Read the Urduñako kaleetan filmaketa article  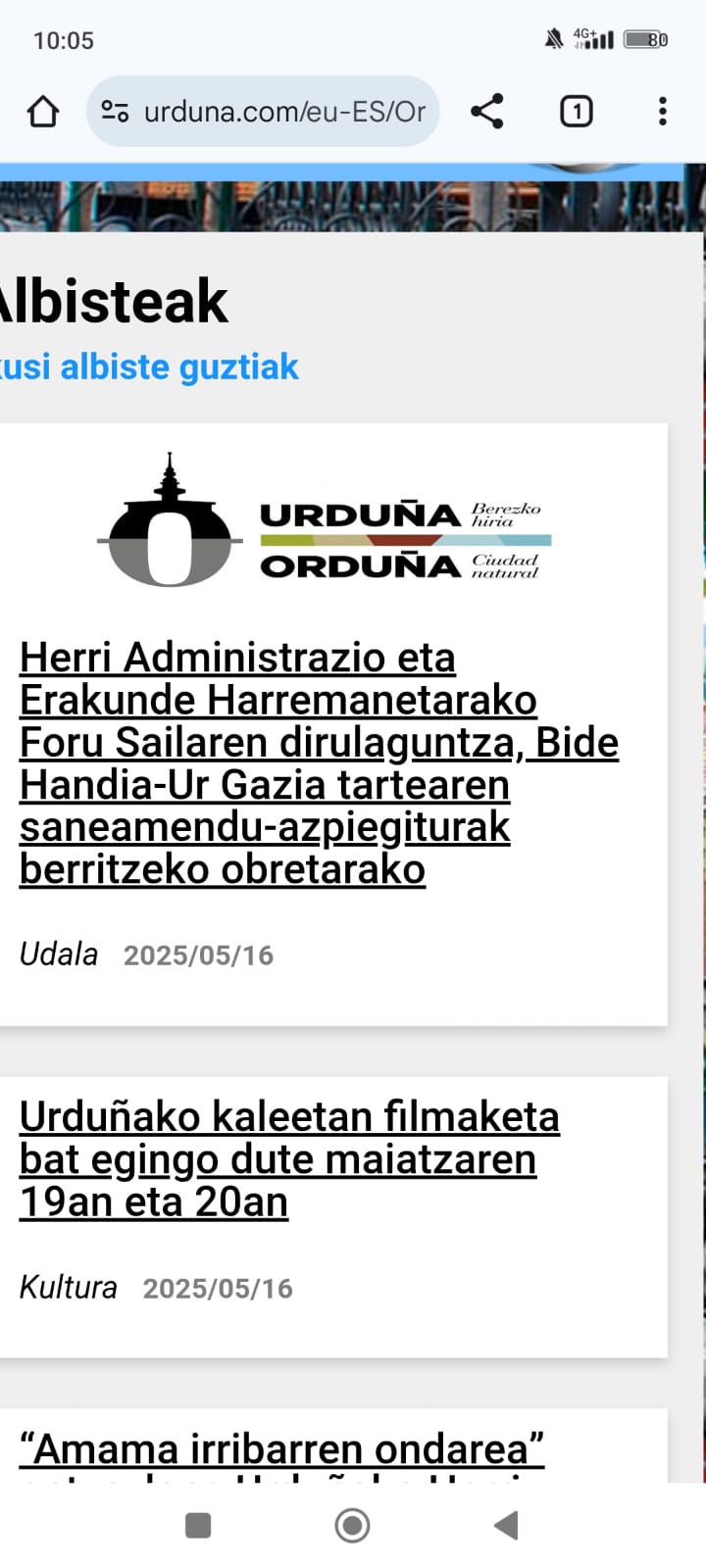point(289,1159)
